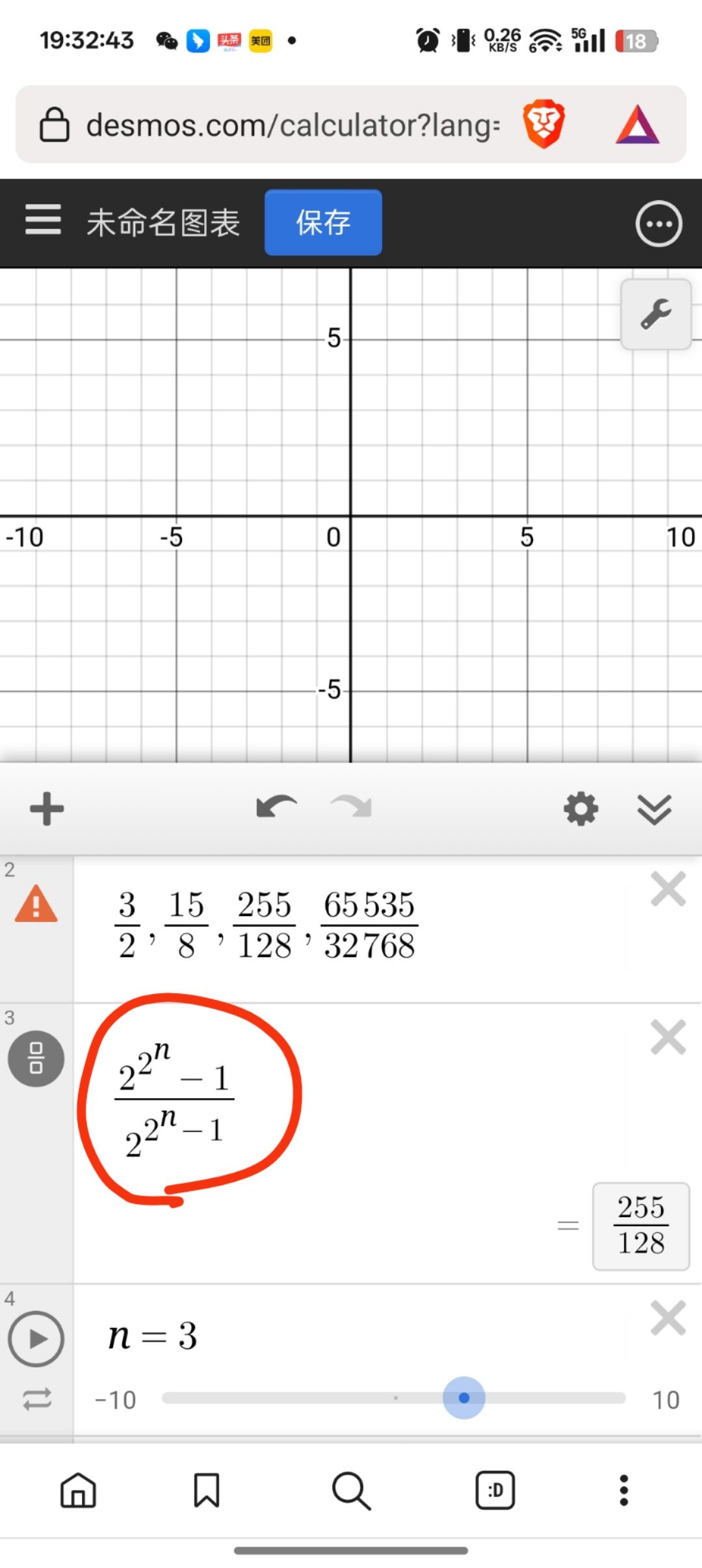
Task: Tap the blue 保存 save button
Action: tap(323, 222)
